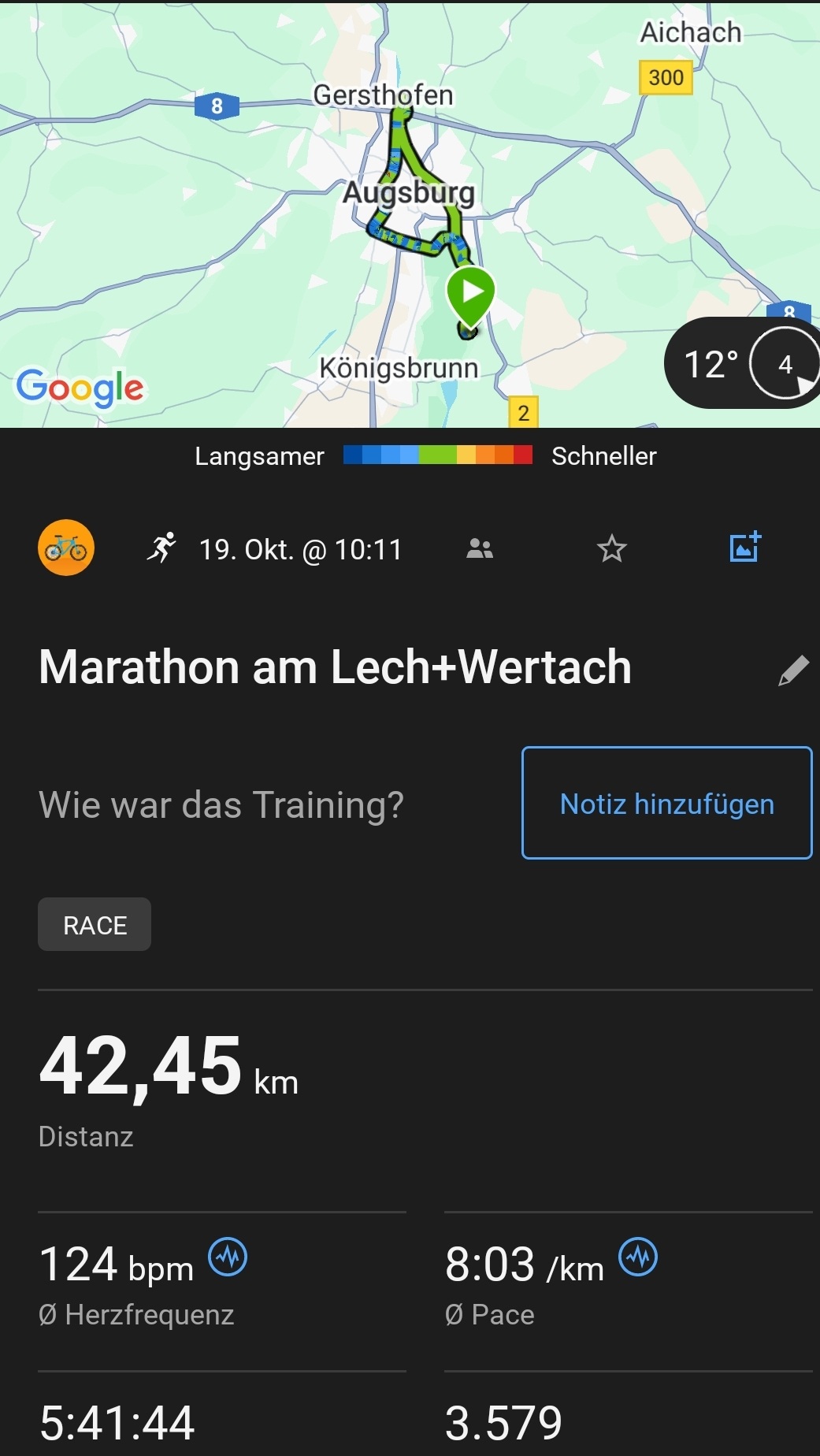
Task: Tap the orange bike gear icon
Action: coord(66,548)
